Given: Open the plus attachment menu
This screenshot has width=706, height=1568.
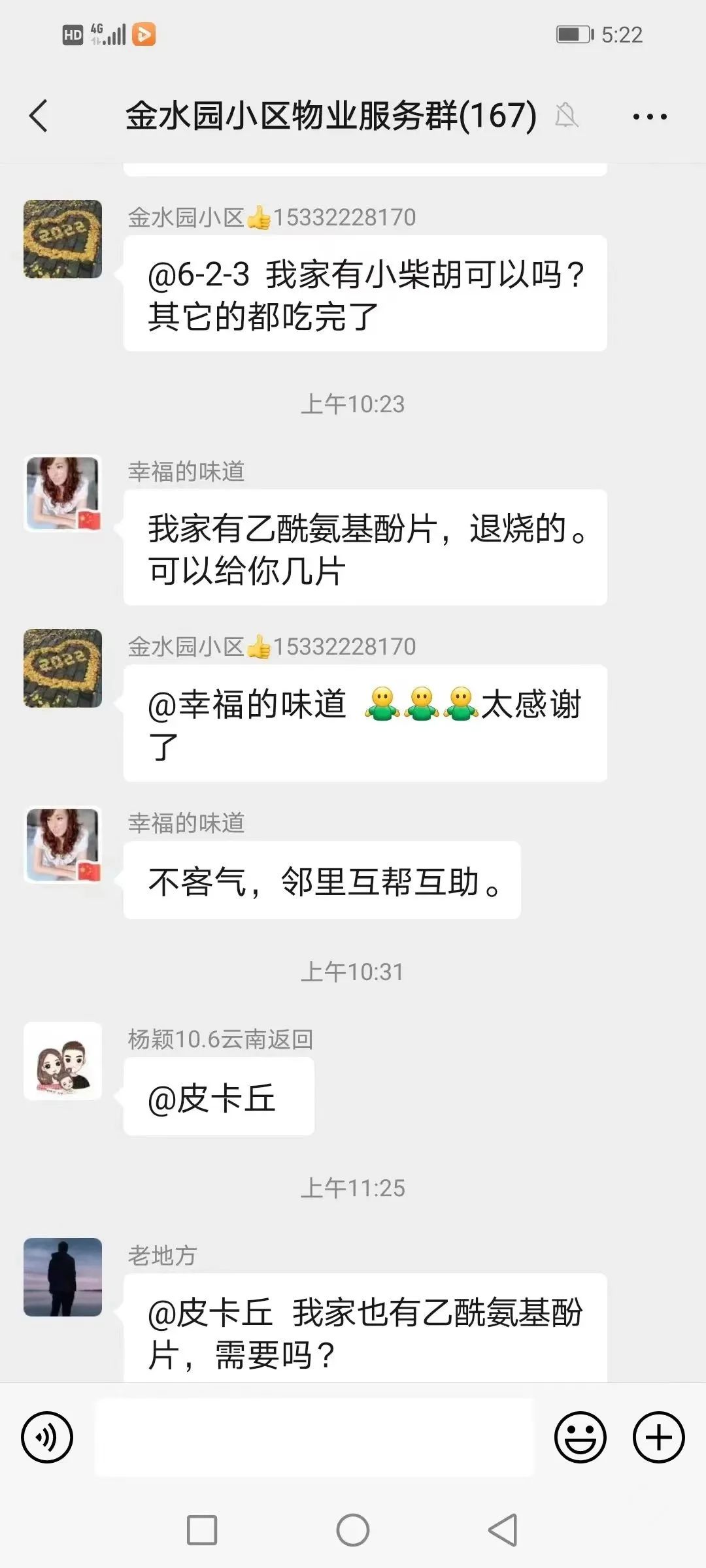Looking at the screenshot, I should [658, 1437].
